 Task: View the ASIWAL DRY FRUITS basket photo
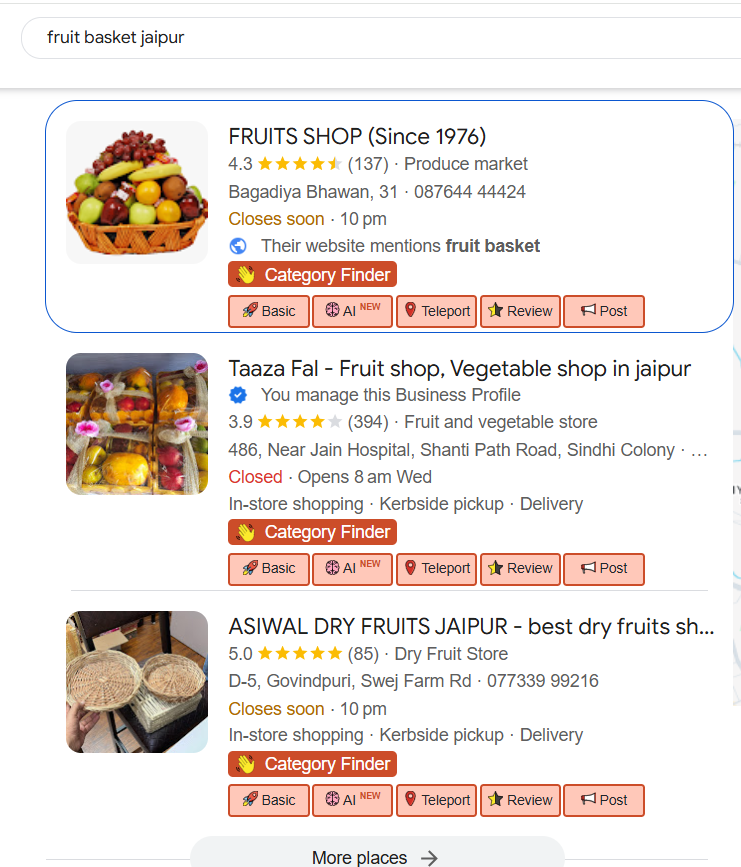pos(137,682)
